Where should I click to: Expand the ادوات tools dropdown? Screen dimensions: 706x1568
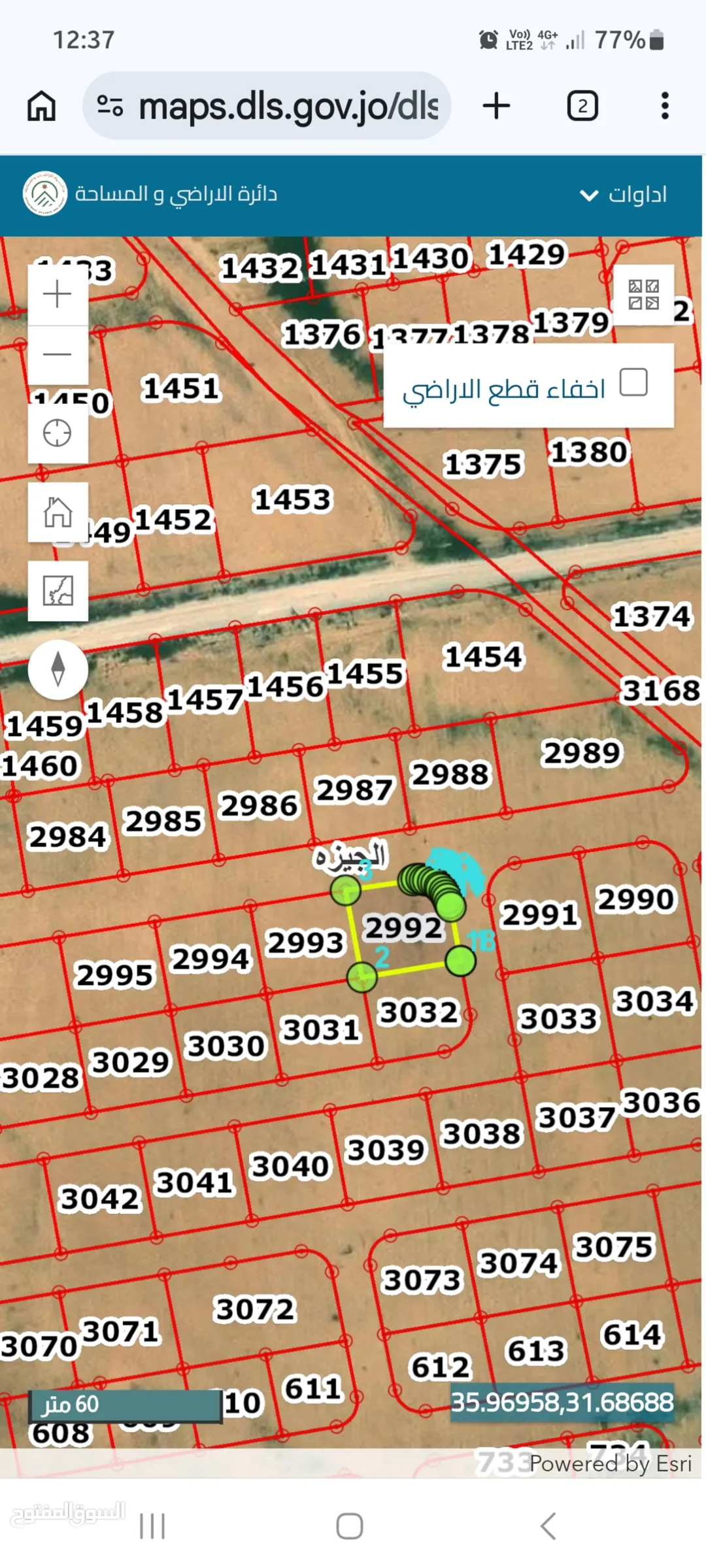(624, 195)
